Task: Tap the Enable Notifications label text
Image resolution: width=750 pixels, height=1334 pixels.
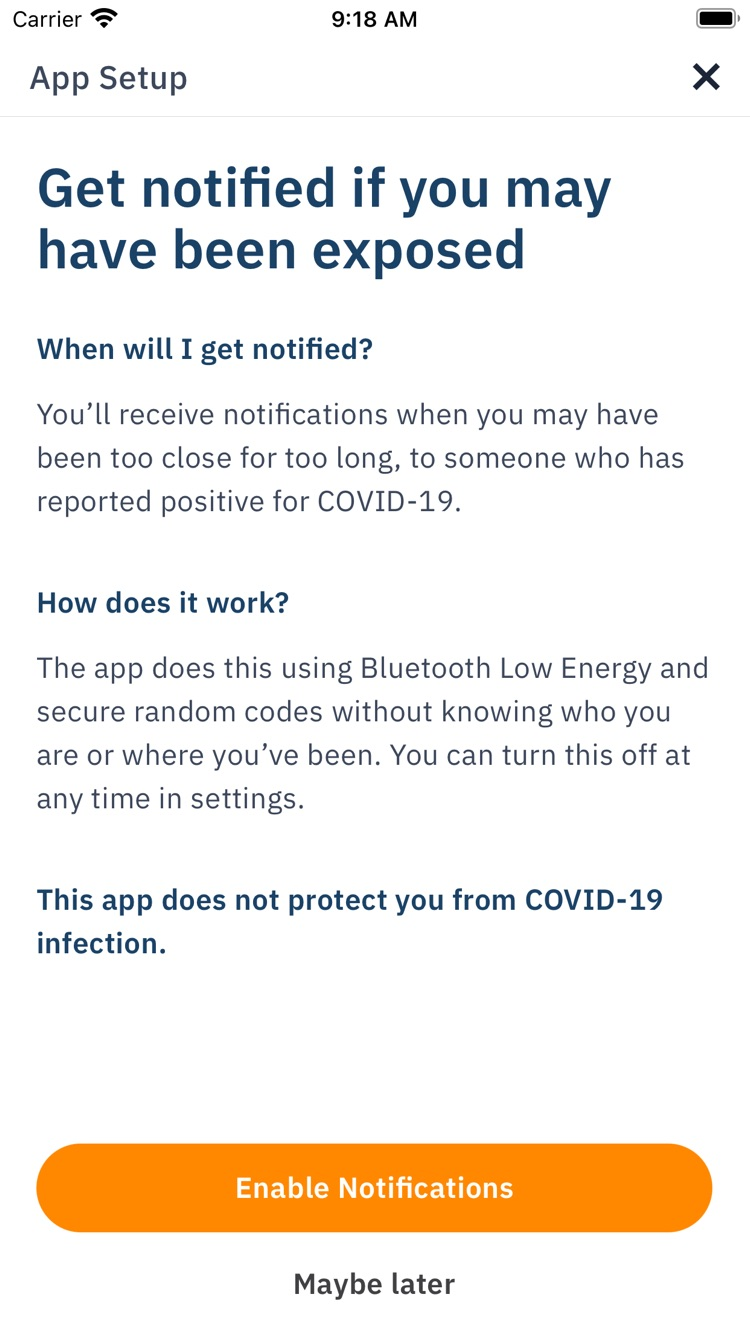Action: 374,1187
